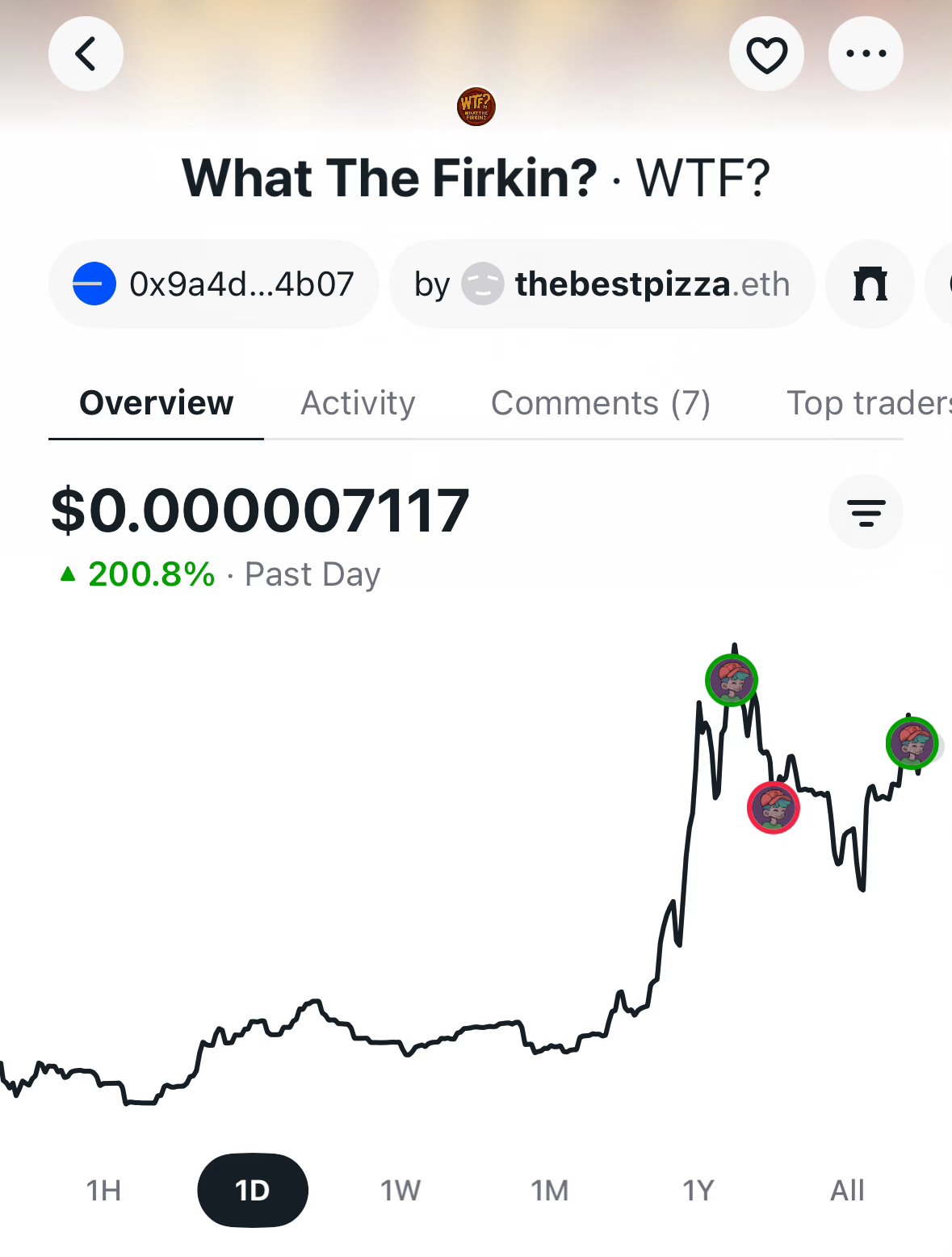This screenshot has height=1257, width=952.
Task: Tap the black arch icon chip
Action: 870,284
